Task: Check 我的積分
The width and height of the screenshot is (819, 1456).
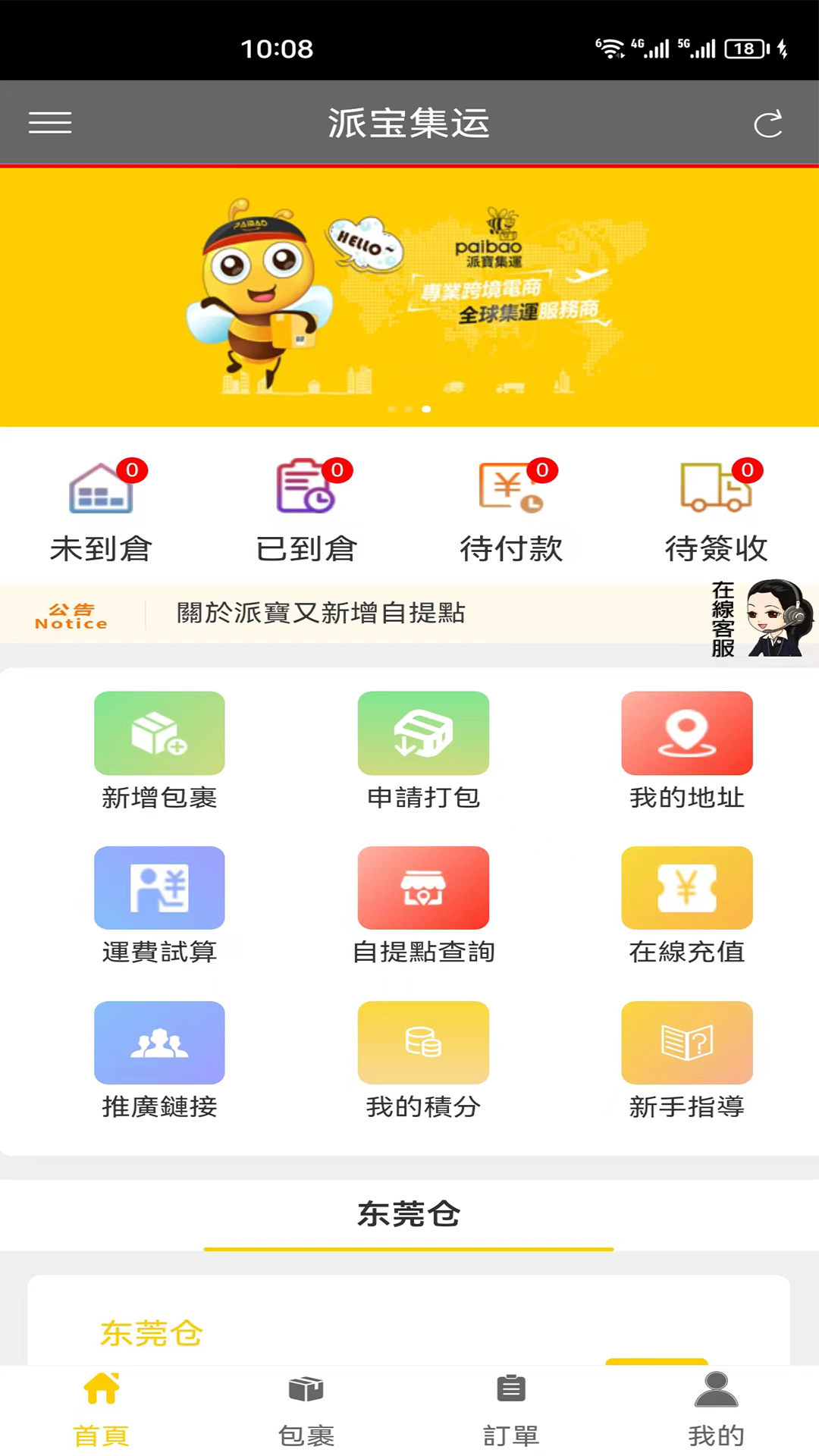Action: [423, 1059]
